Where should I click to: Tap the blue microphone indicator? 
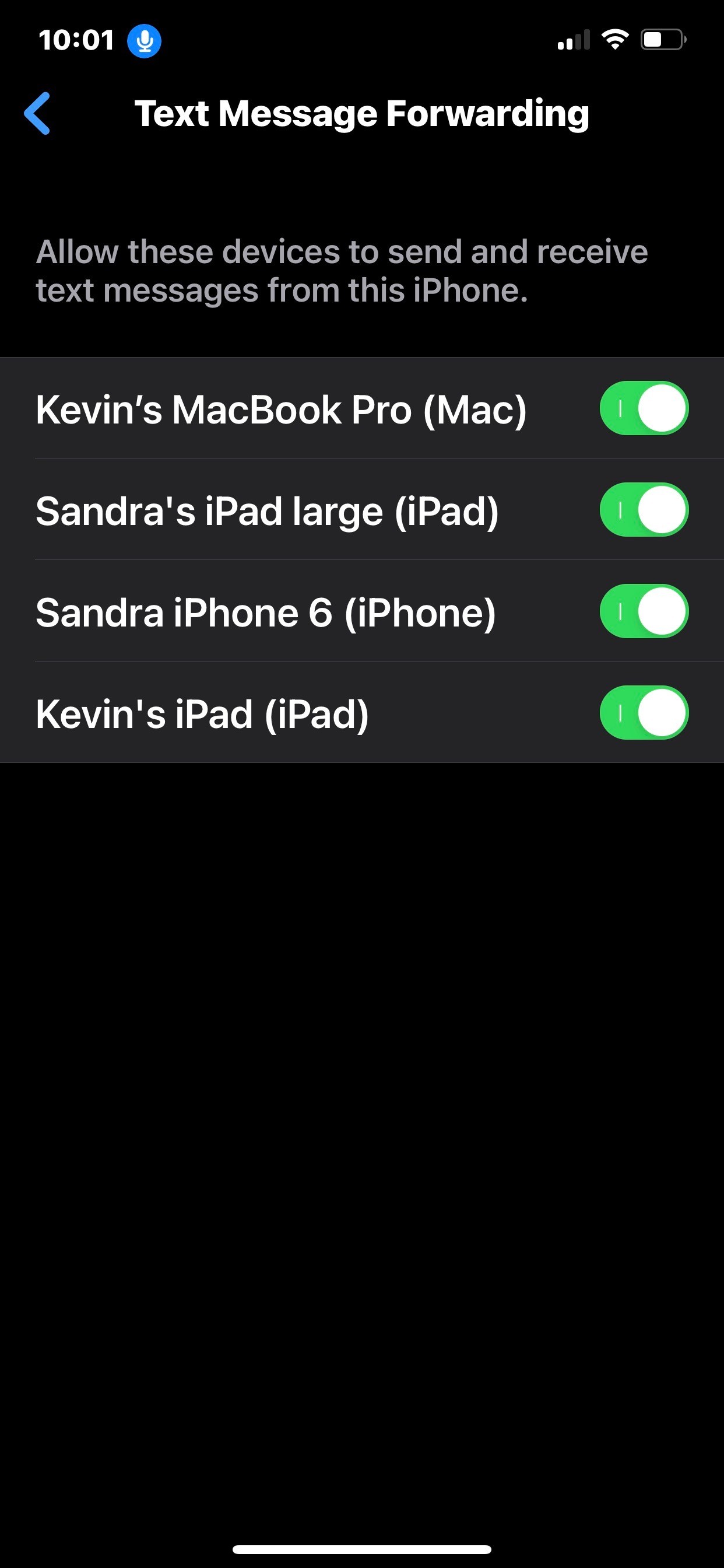[144, 41]
